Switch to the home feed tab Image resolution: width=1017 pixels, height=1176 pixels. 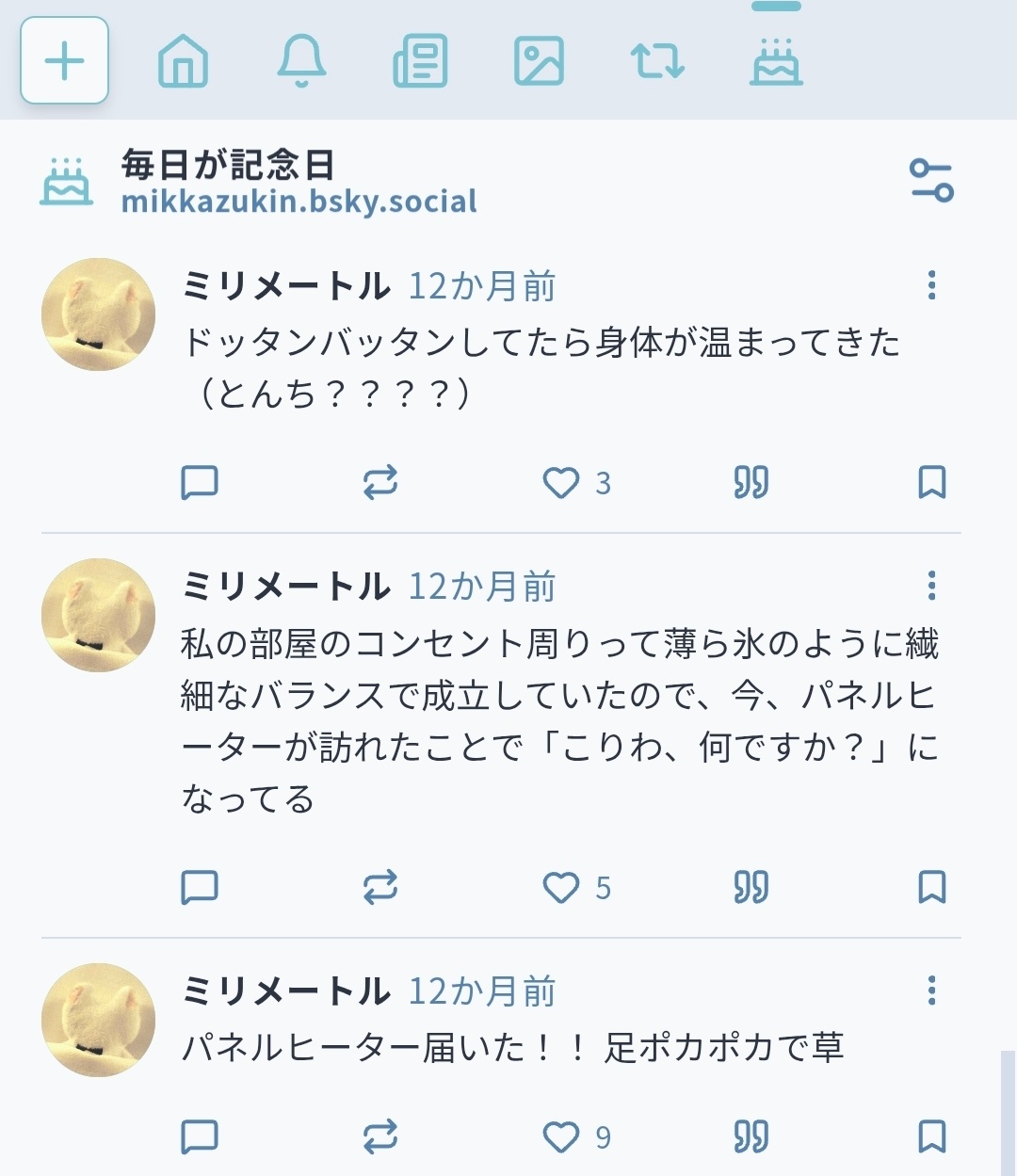coord(183,61)
